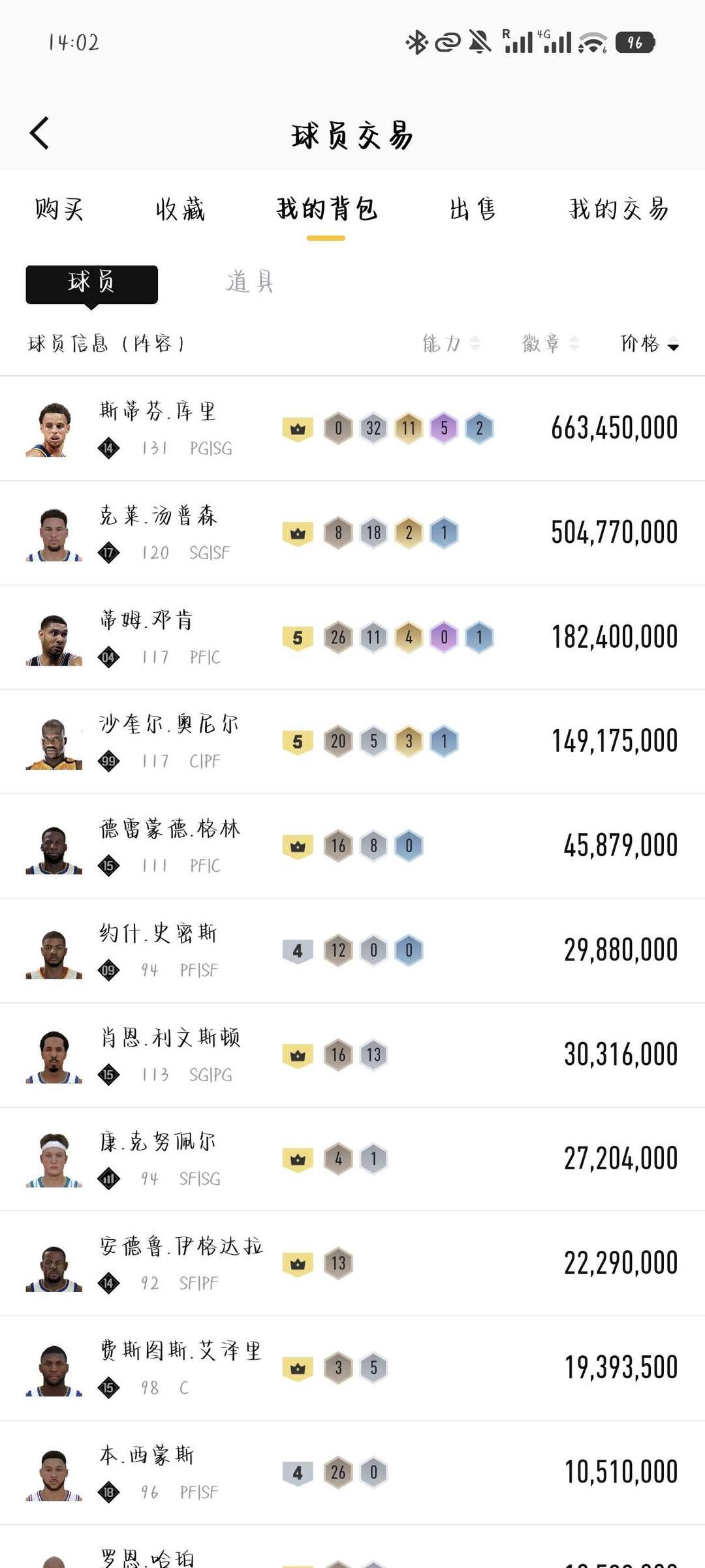Sort players by 徽章

pos(550,343)
